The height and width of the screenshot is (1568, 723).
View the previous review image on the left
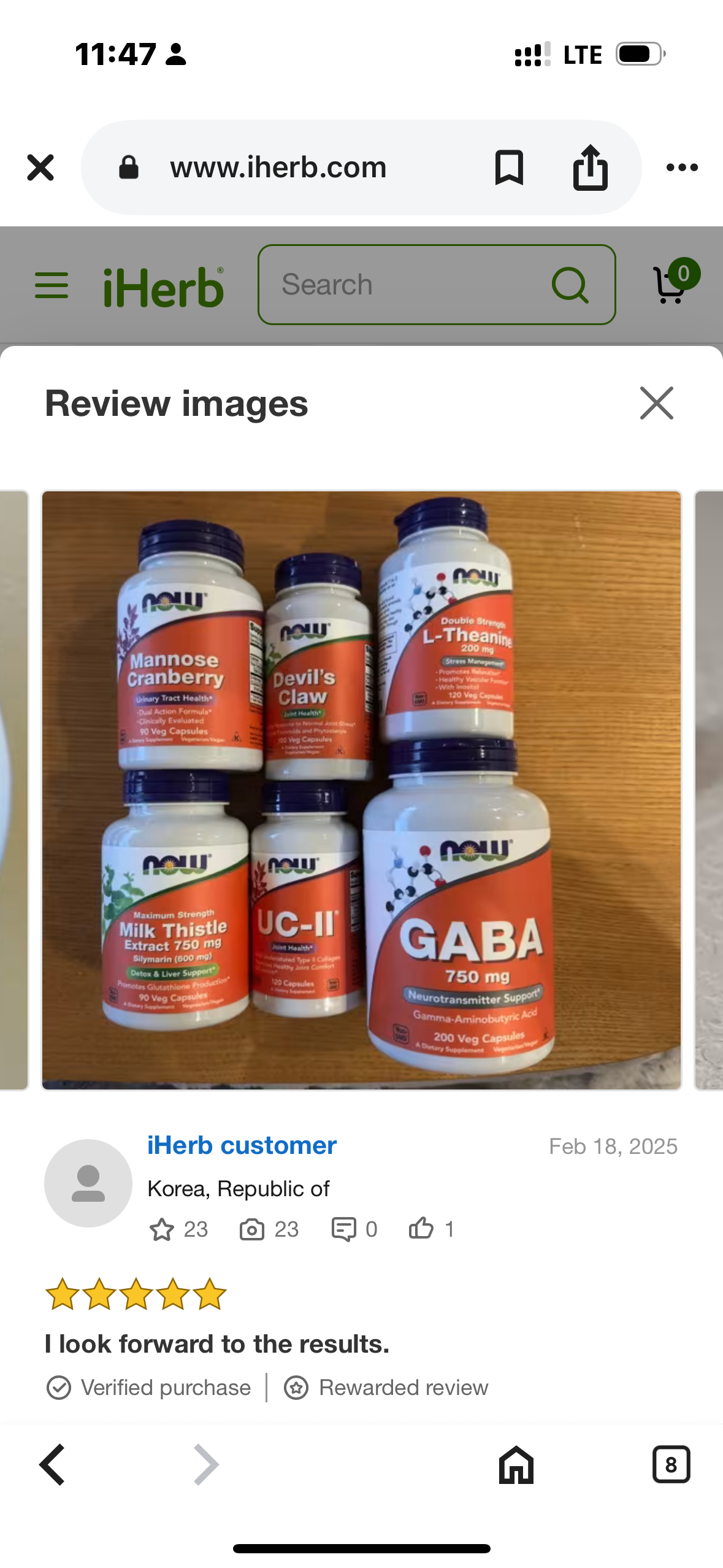(x=13, y=790)
